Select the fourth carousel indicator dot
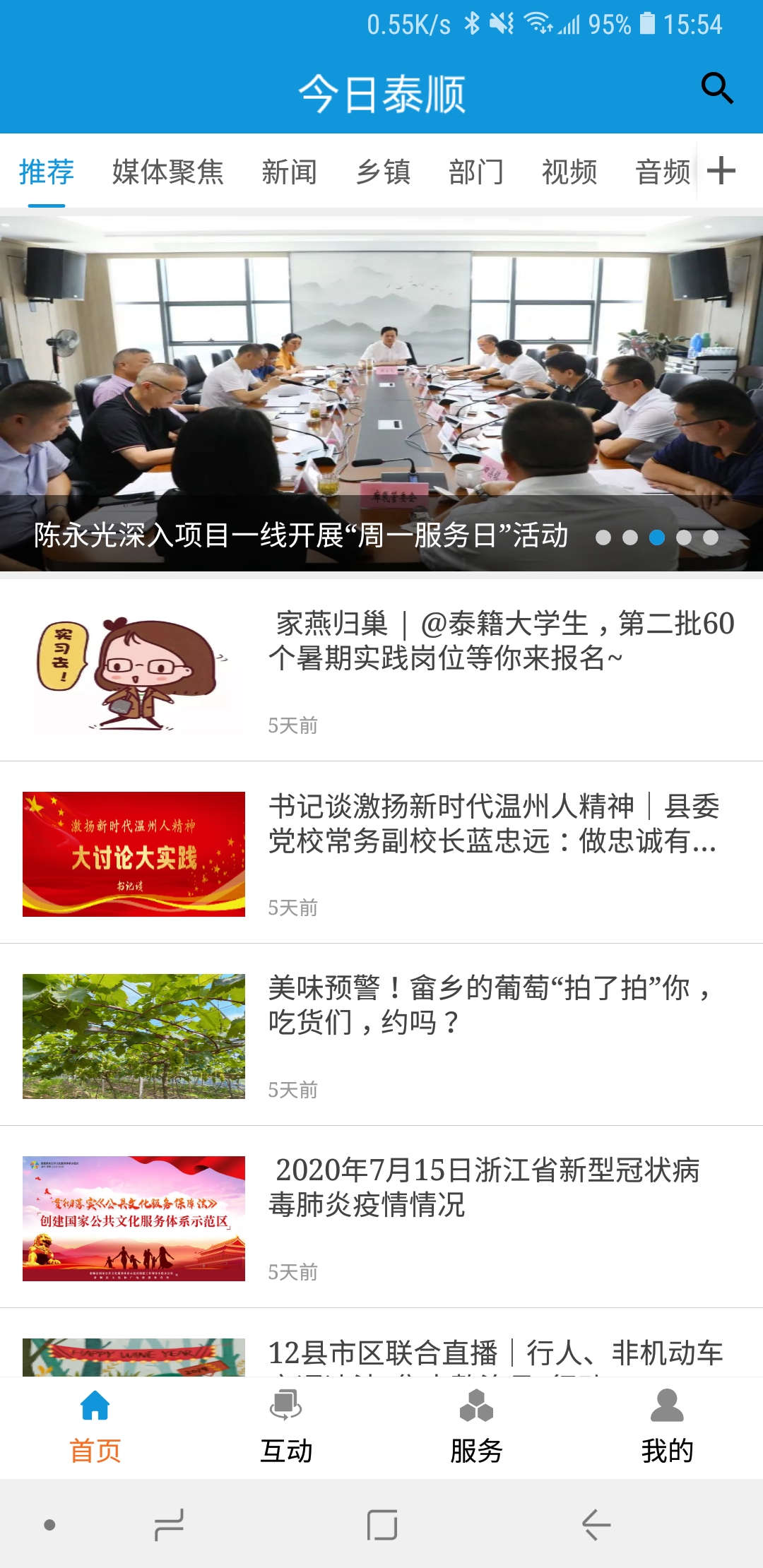The height and width of the screenshot is (1568, 763). [x=685, y=538]
